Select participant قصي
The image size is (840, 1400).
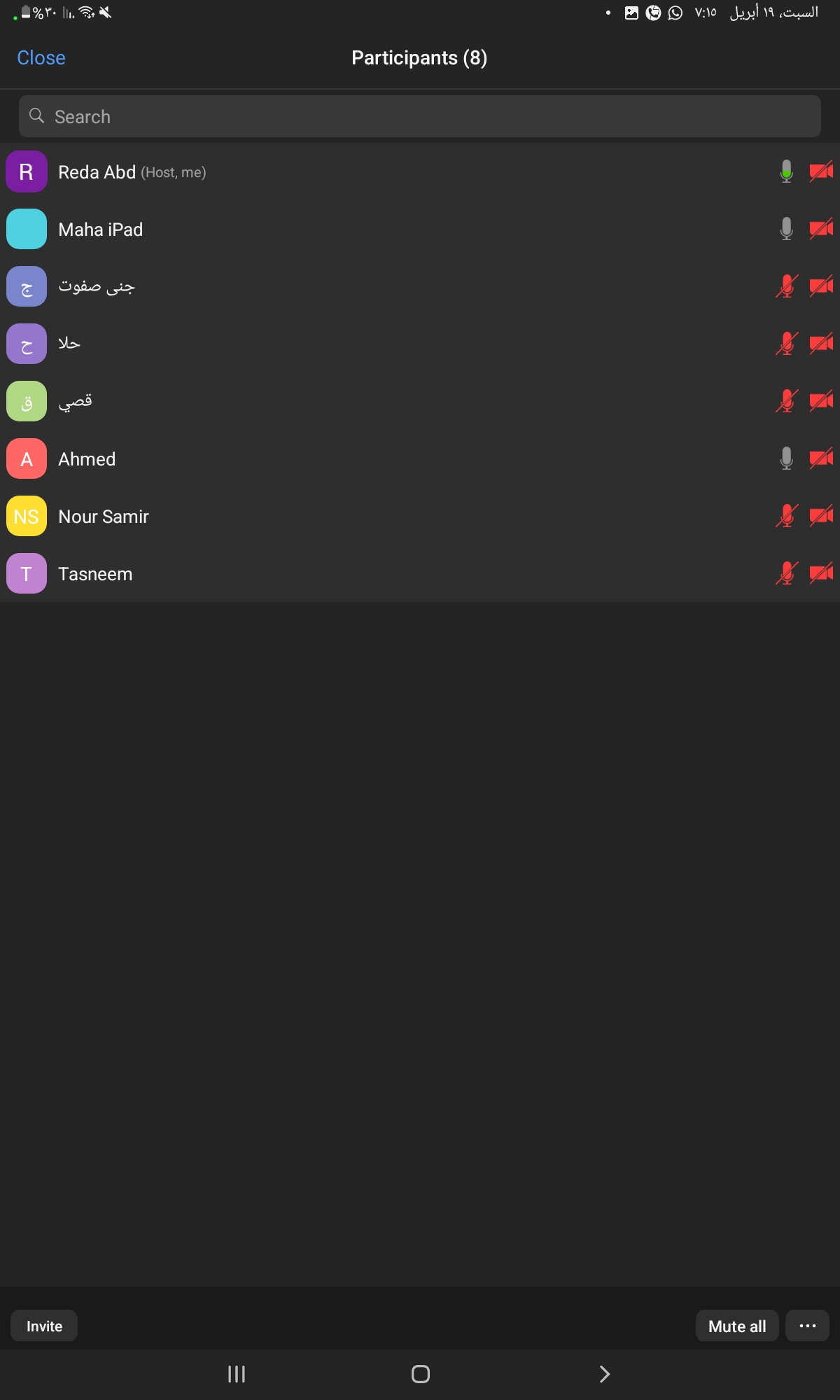420,401
